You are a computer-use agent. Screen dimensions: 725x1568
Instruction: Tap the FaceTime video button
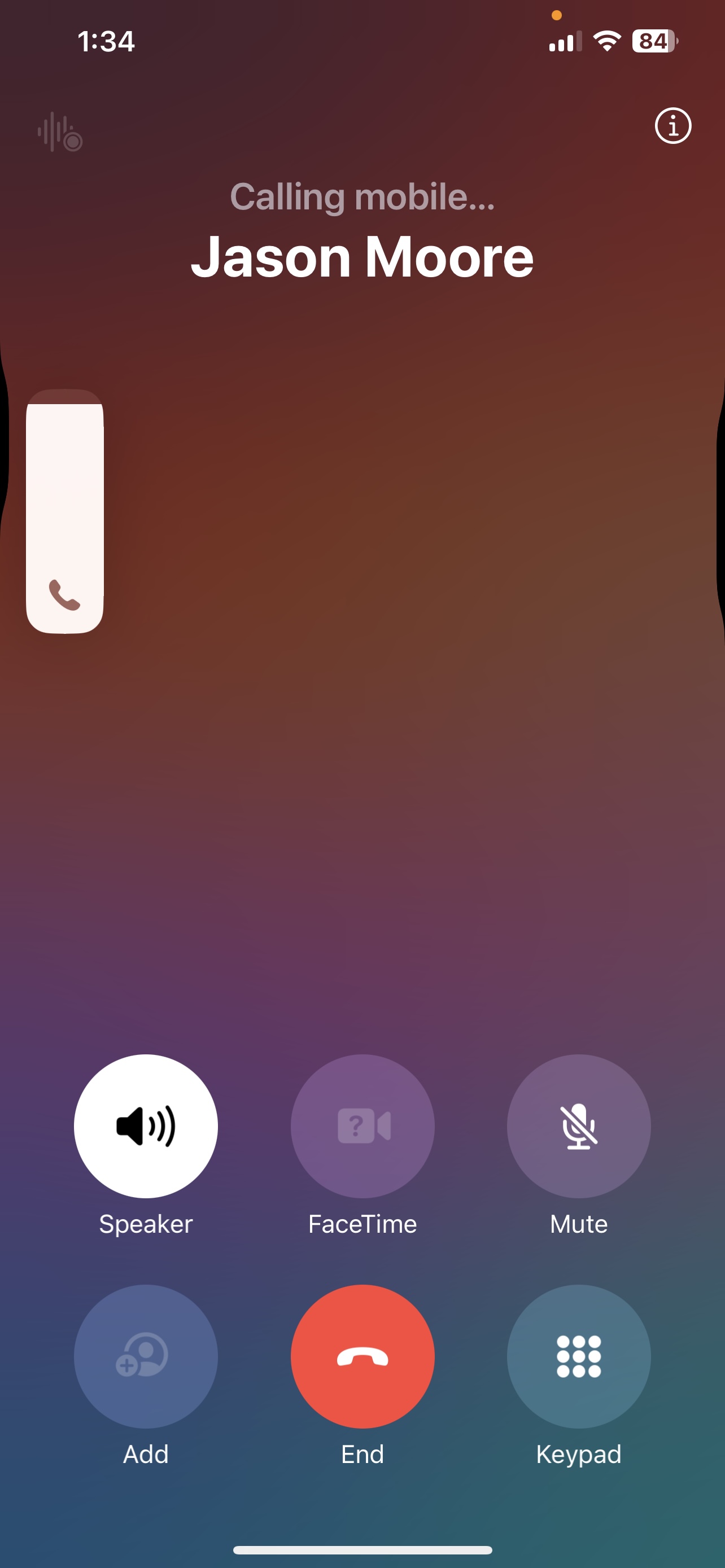(362, 1126)
